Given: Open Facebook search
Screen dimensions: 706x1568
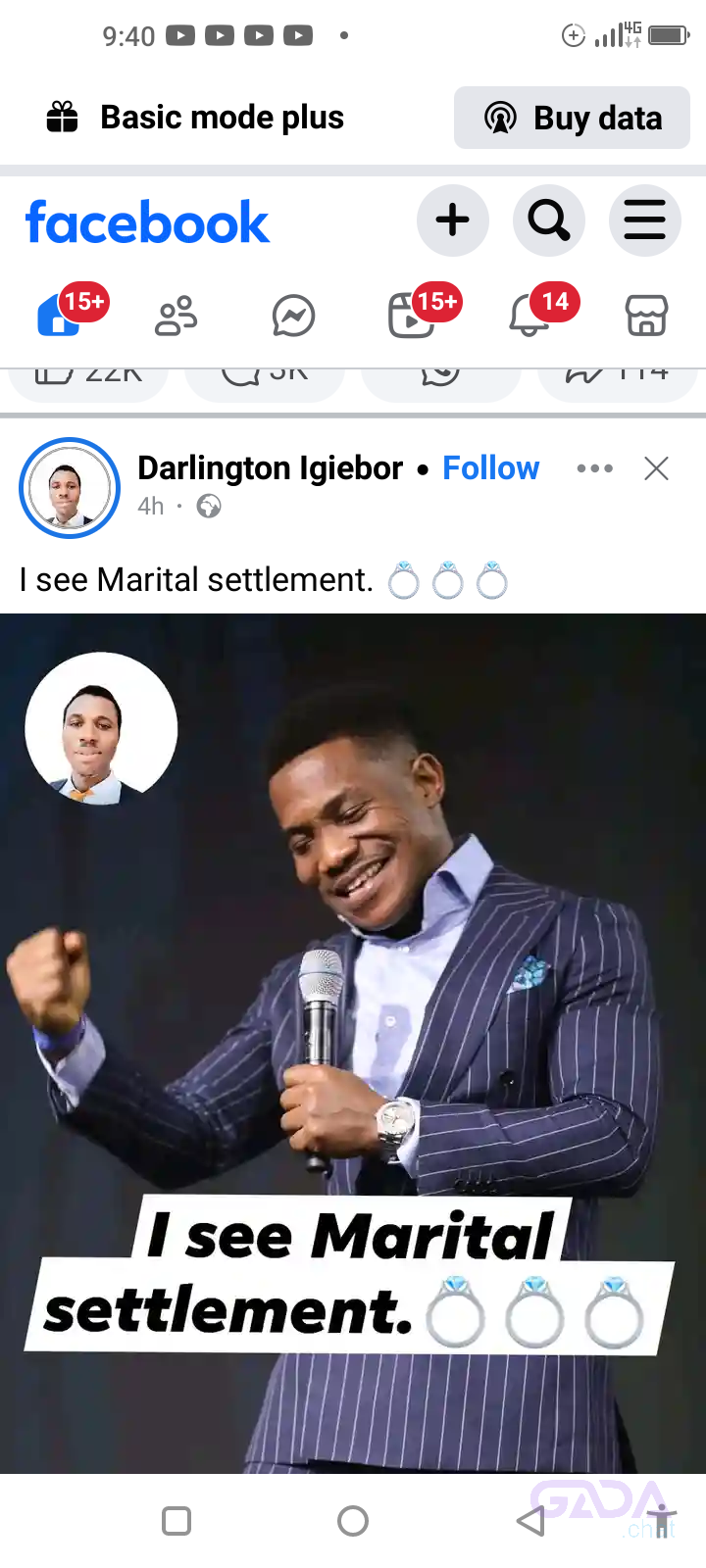Looking at the screenshot, I should click(x=548, y=220).
